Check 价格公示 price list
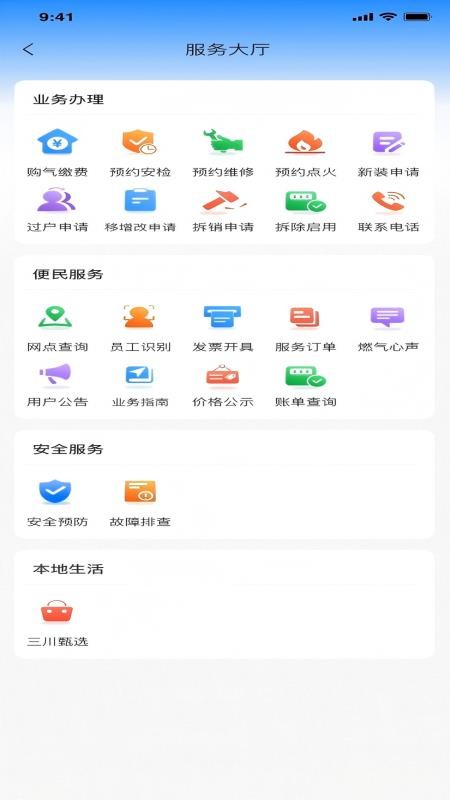Screen dimensions: 450x800 tap(223, 385)
